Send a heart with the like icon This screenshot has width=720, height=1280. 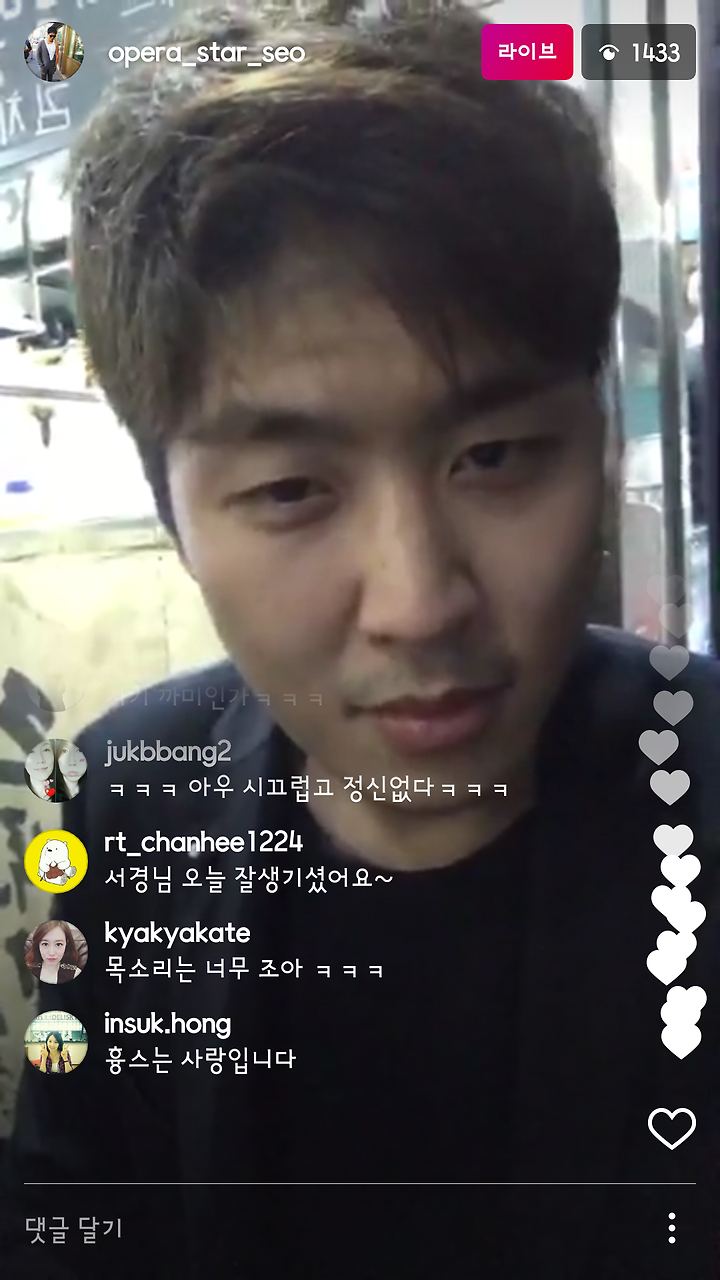point(672,1128)
